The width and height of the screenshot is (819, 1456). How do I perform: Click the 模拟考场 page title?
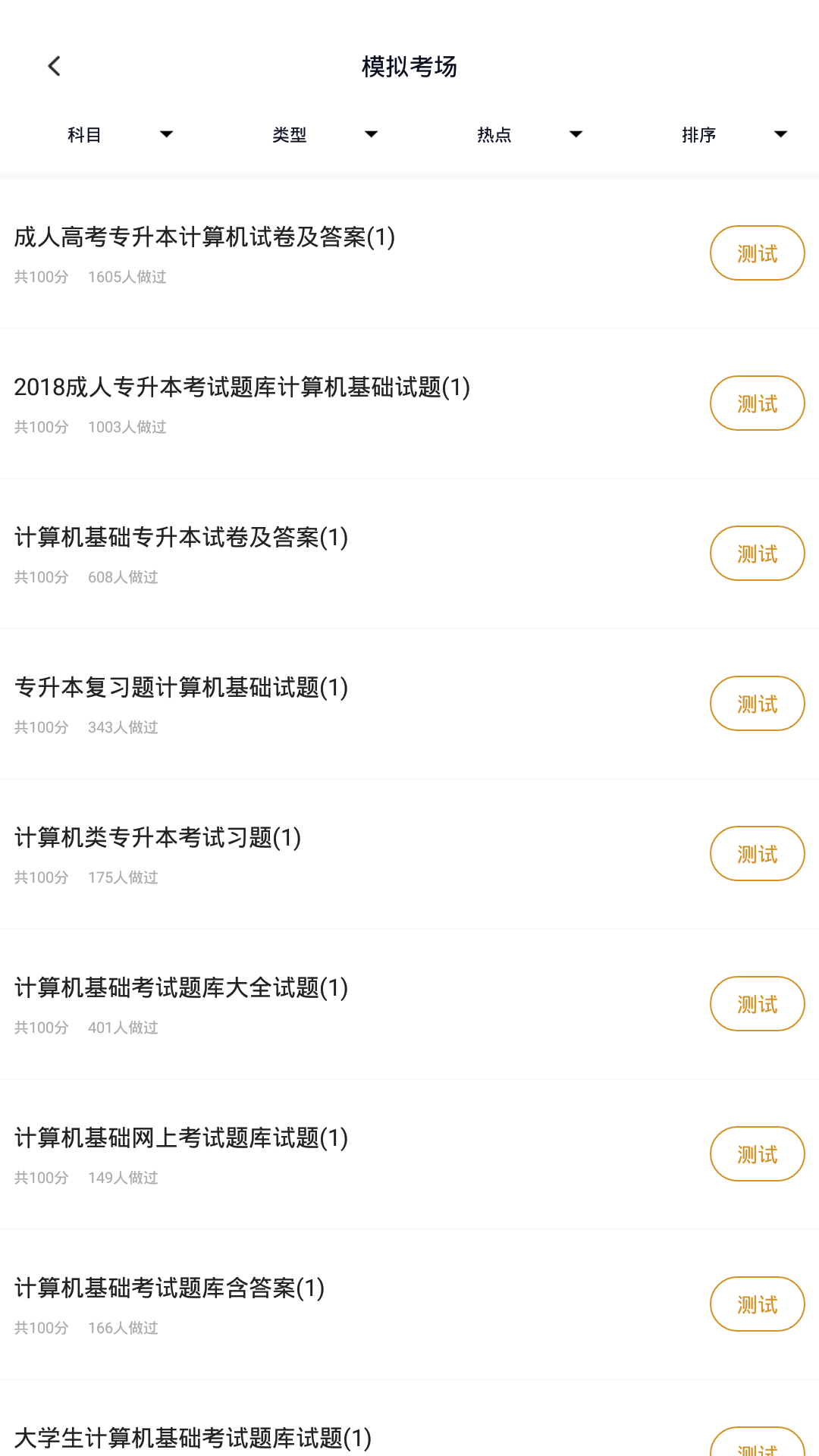pyautogui.click(x=409, y=66)
